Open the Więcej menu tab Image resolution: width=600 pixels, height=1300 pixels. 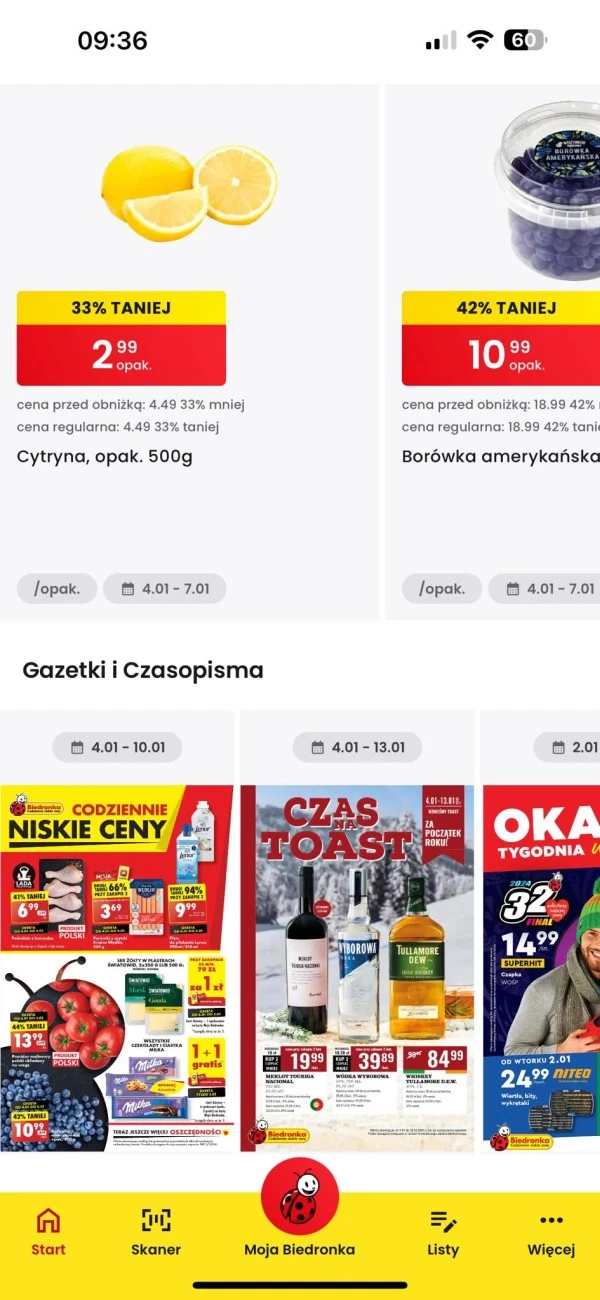(551, 1232)
